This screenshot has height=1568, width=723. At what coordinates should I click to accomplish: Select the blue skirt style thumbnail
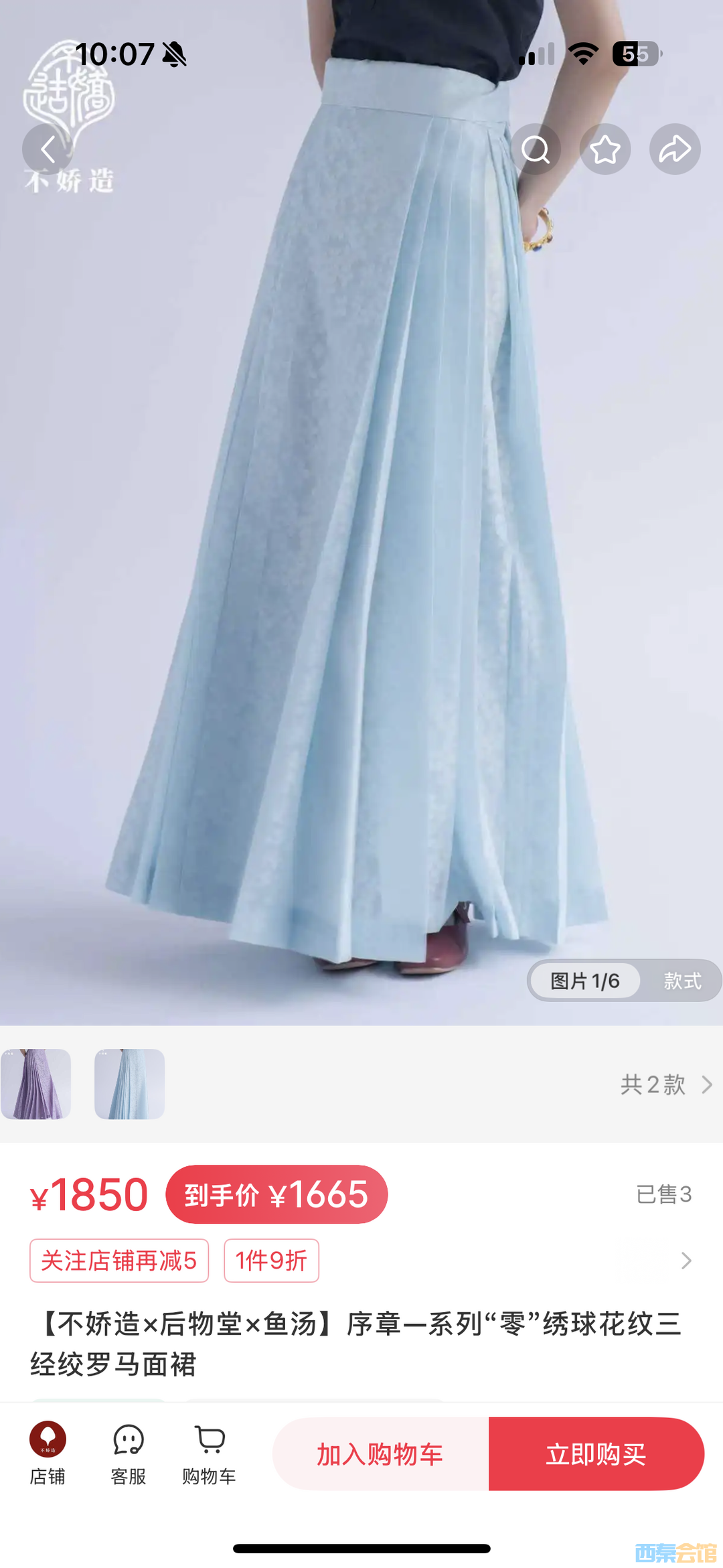pyautogui.click(x=130, y=1084)
